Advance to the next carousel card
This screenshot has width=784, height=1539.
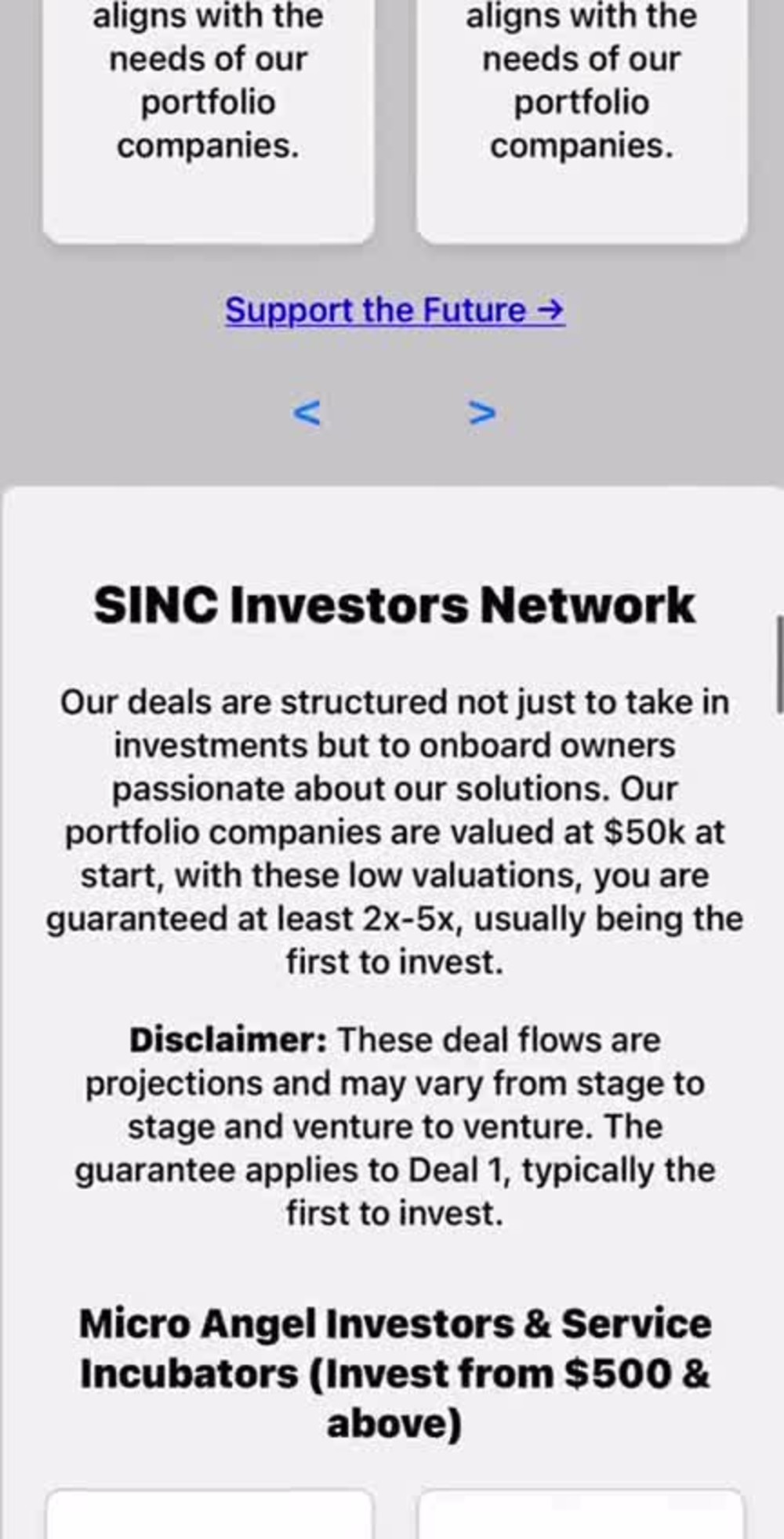481,412
